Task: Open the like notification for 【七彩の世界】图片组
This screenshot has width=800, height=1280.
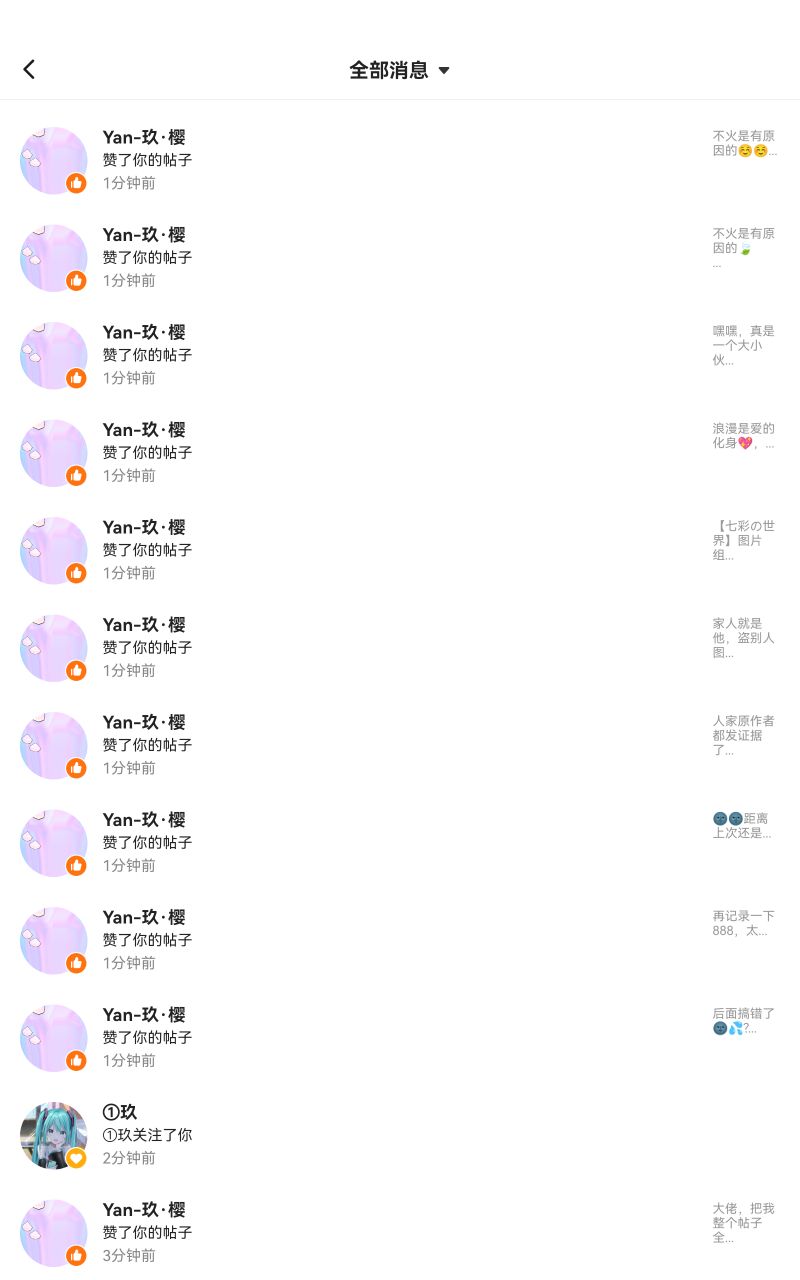Action: click(400, 550)
